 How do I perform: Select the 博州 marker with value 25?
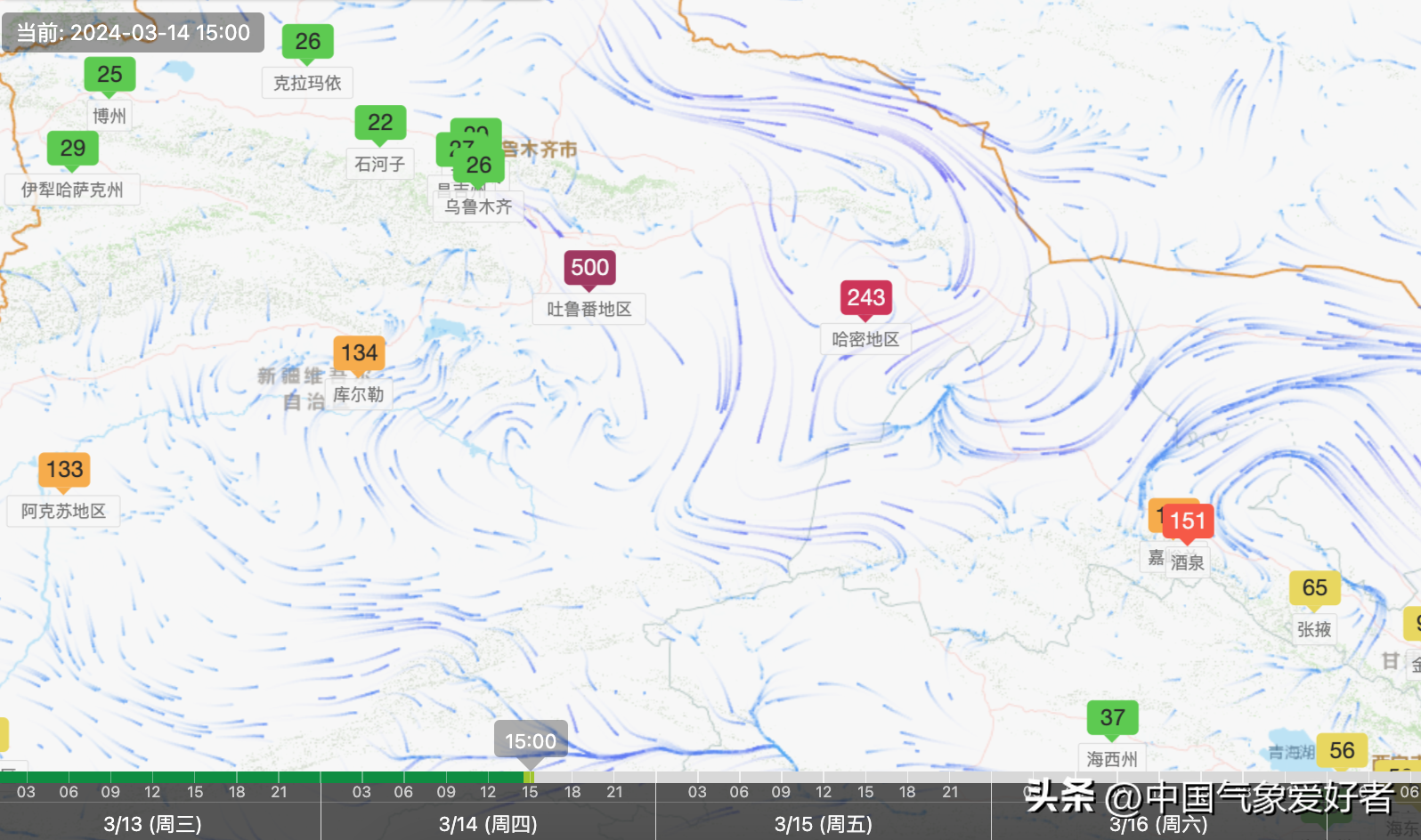tap(110, 75)
